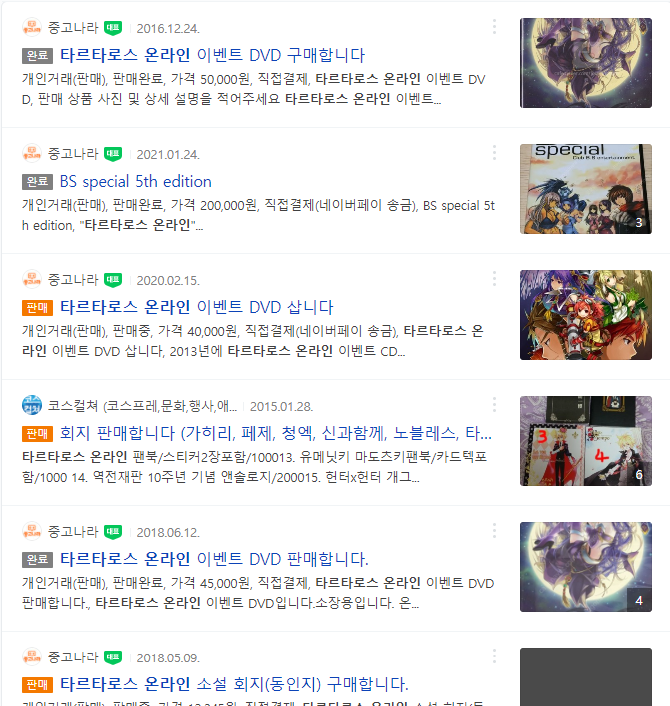View thumbnail of the 2018.06.12. DVD post

click(x=586, y=566)
